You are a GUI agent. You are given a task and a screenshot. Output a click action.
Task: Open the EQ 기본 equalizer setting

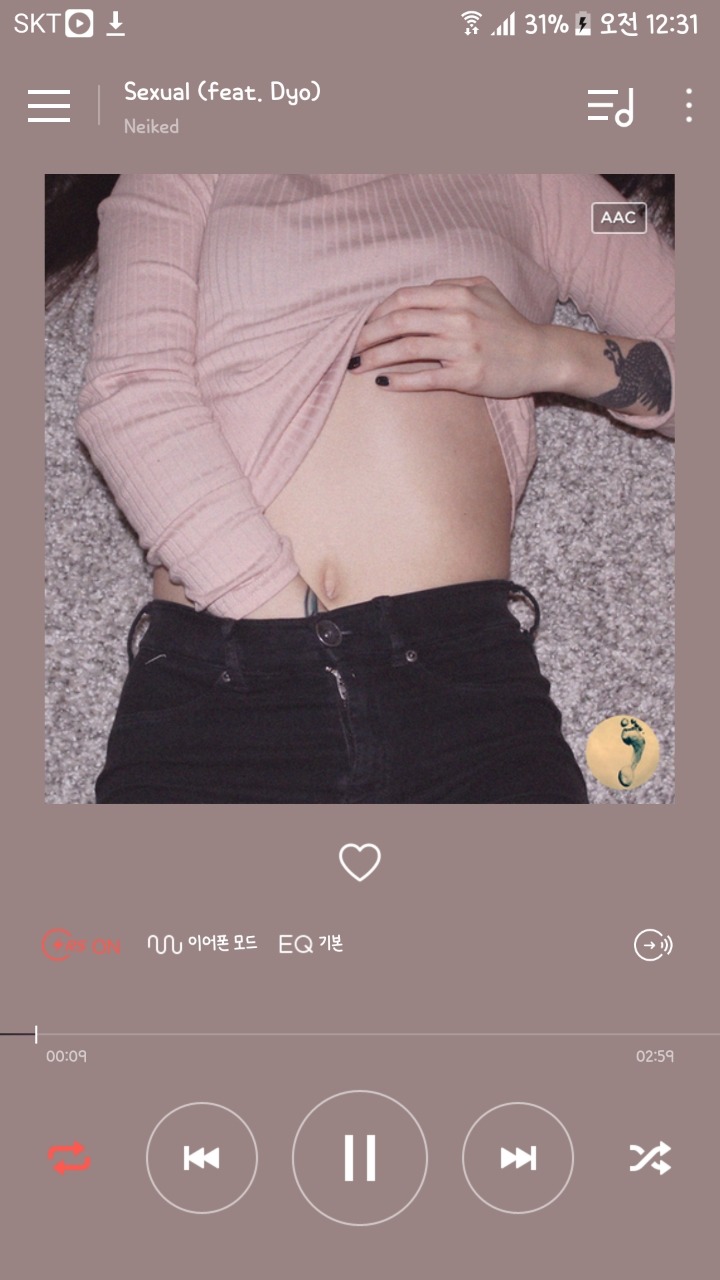[311, 944]
